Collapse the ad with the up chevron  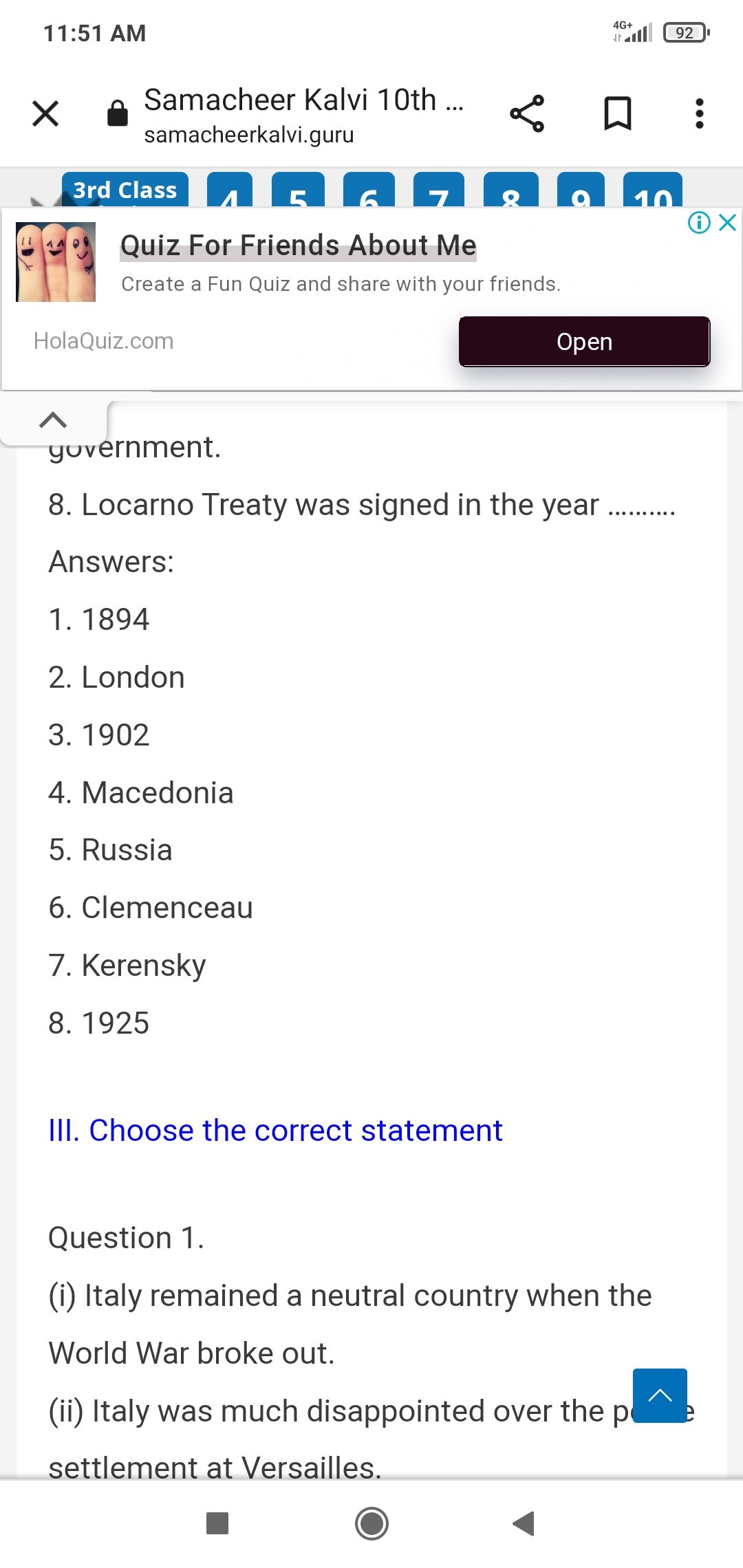click(x=53, y=420)
